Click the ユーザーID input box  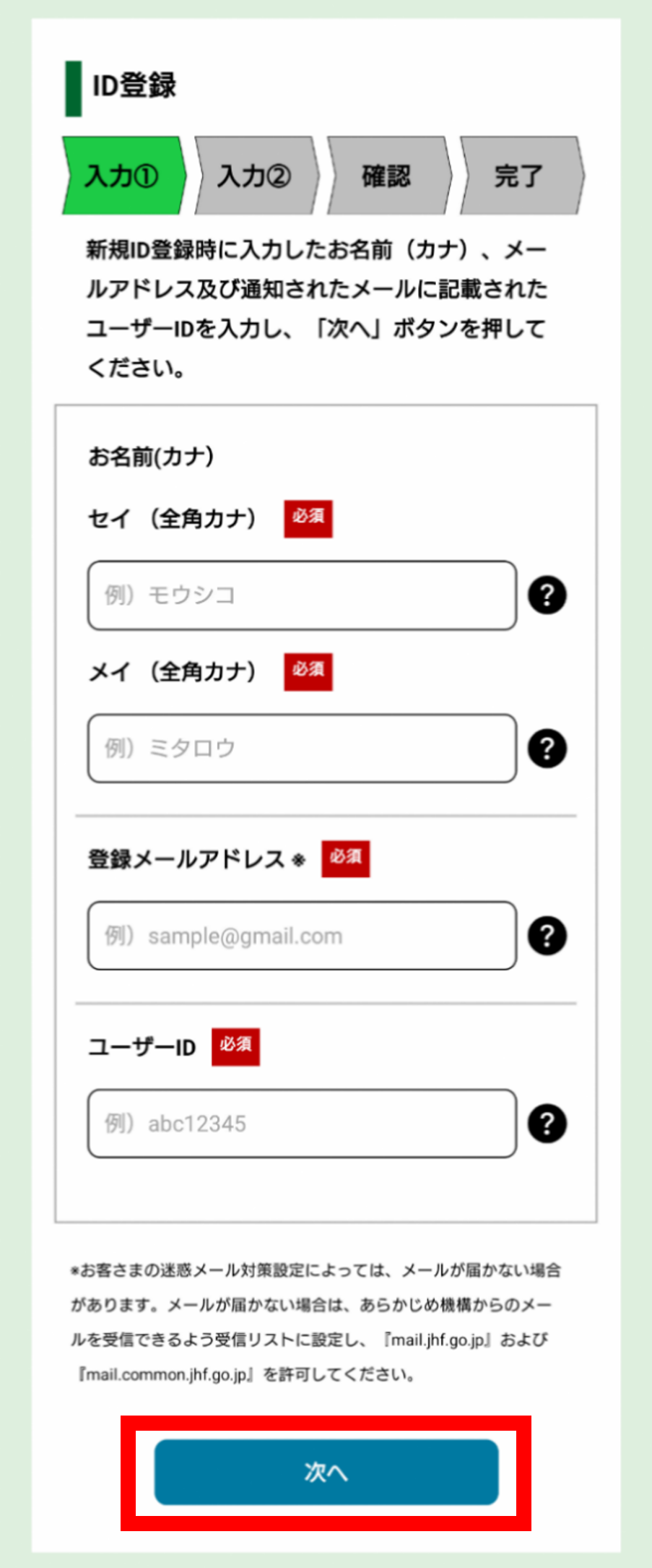point(301,1124)
